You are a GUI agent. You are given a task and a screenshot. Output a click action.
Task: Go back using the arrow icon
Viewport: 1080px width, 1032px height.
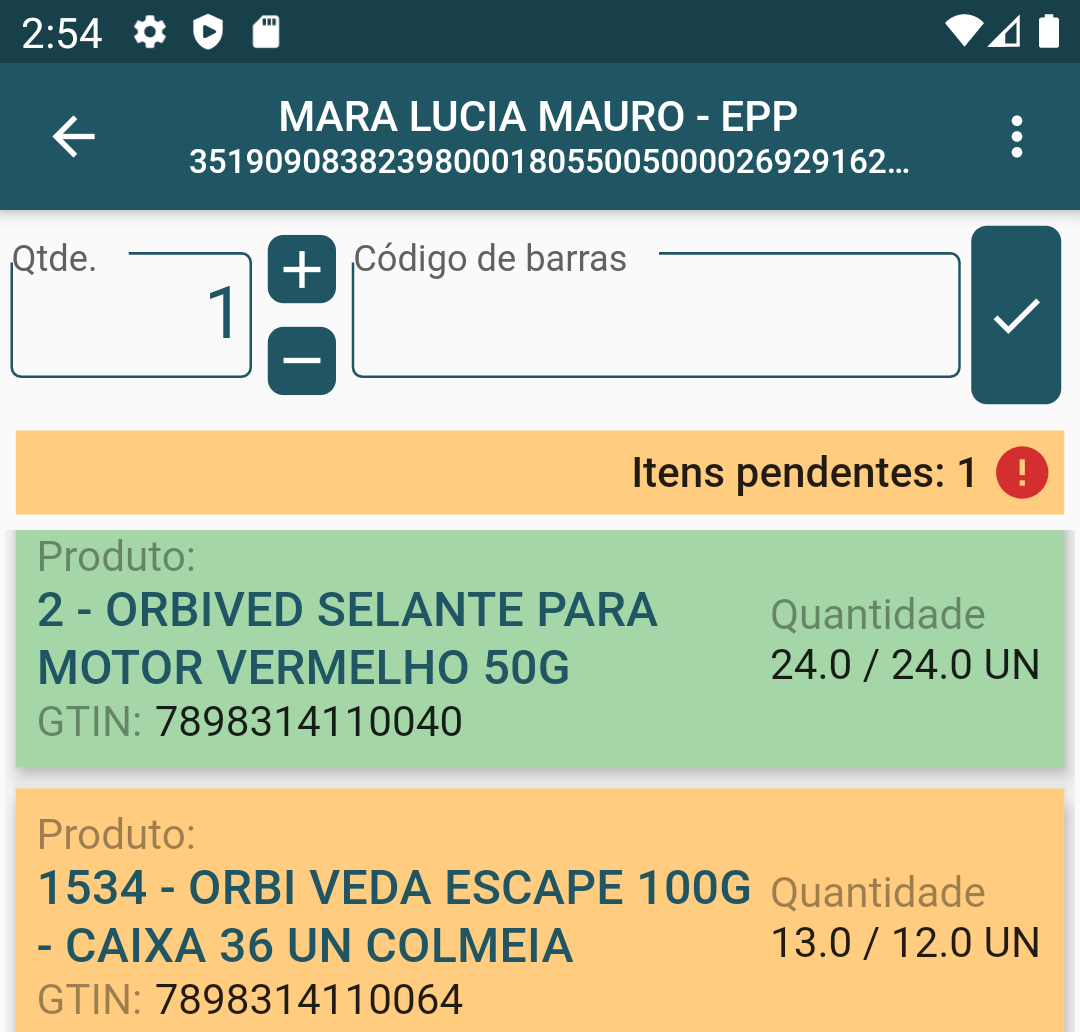[x=74, y=136]
